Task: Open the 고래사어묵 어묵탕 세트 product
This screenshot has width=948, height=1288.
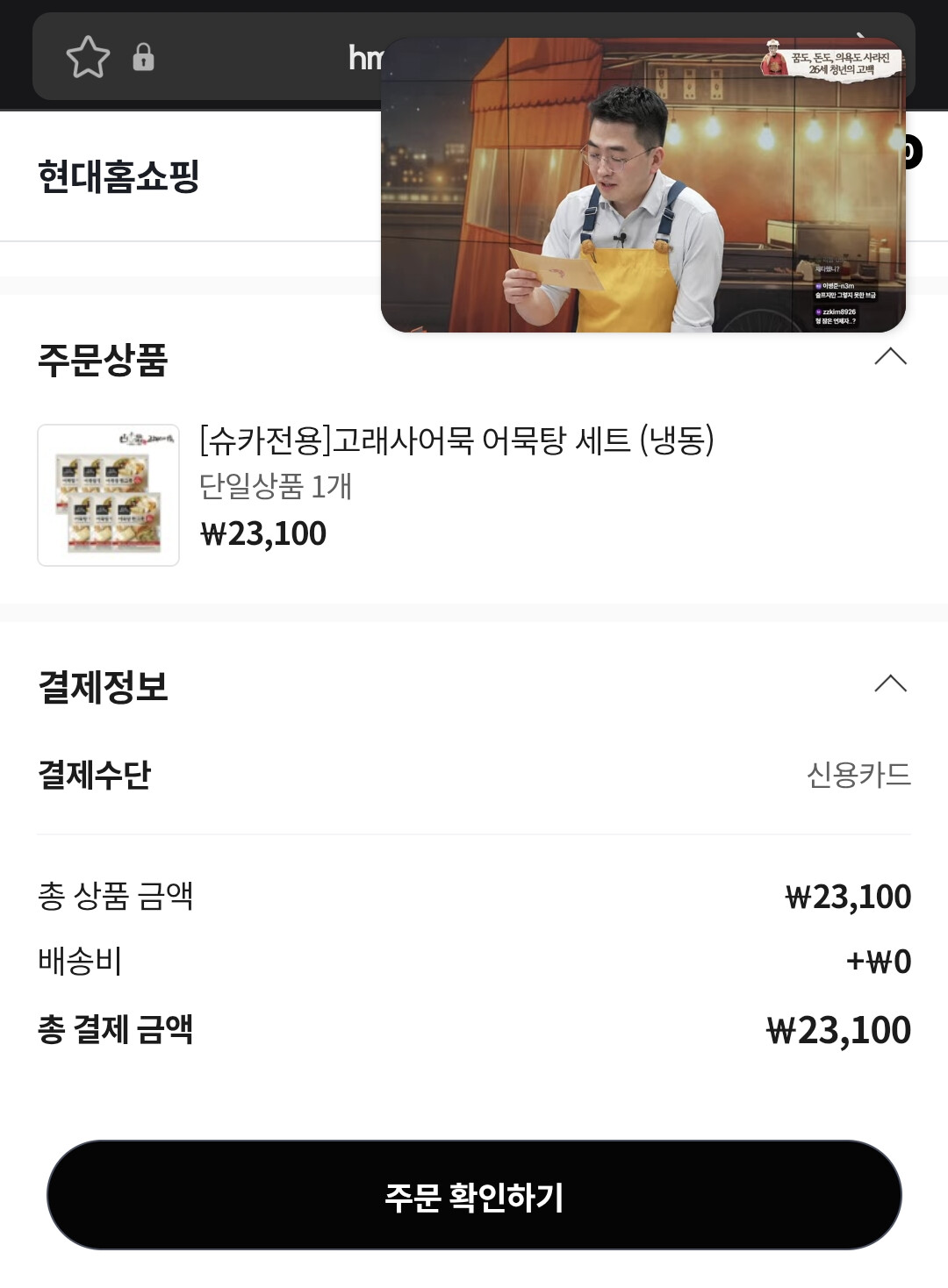Action: coord(456,440)
